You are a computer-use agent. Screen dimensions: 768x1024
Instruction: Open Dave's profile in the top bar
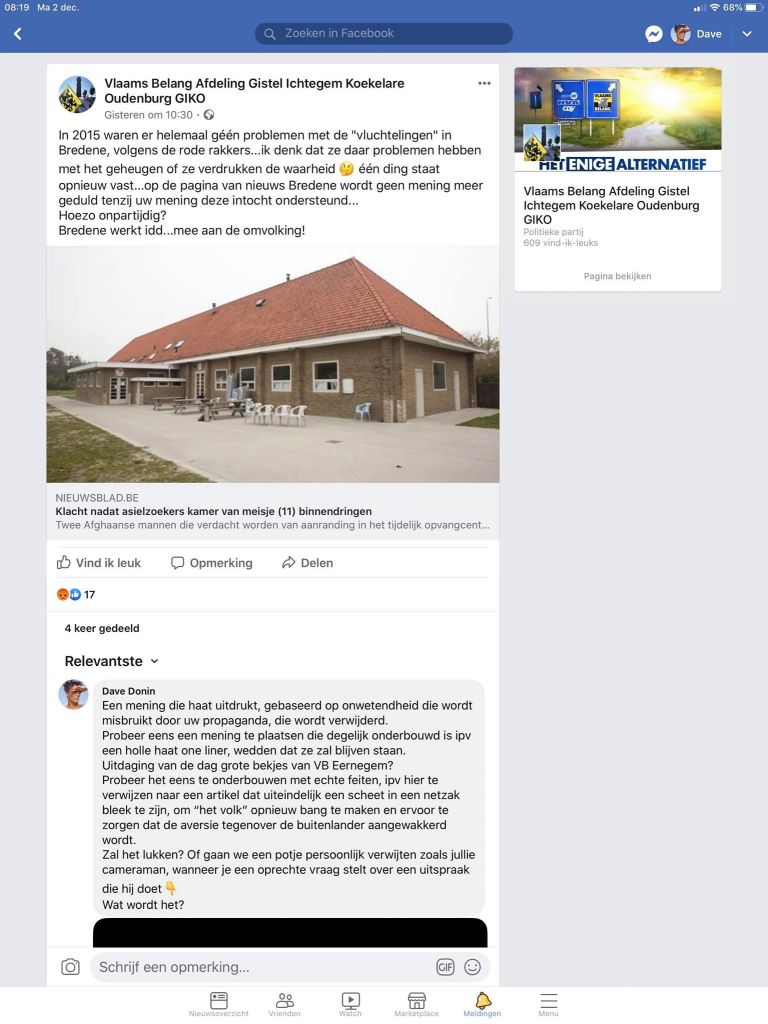click(x=697, y=34)
